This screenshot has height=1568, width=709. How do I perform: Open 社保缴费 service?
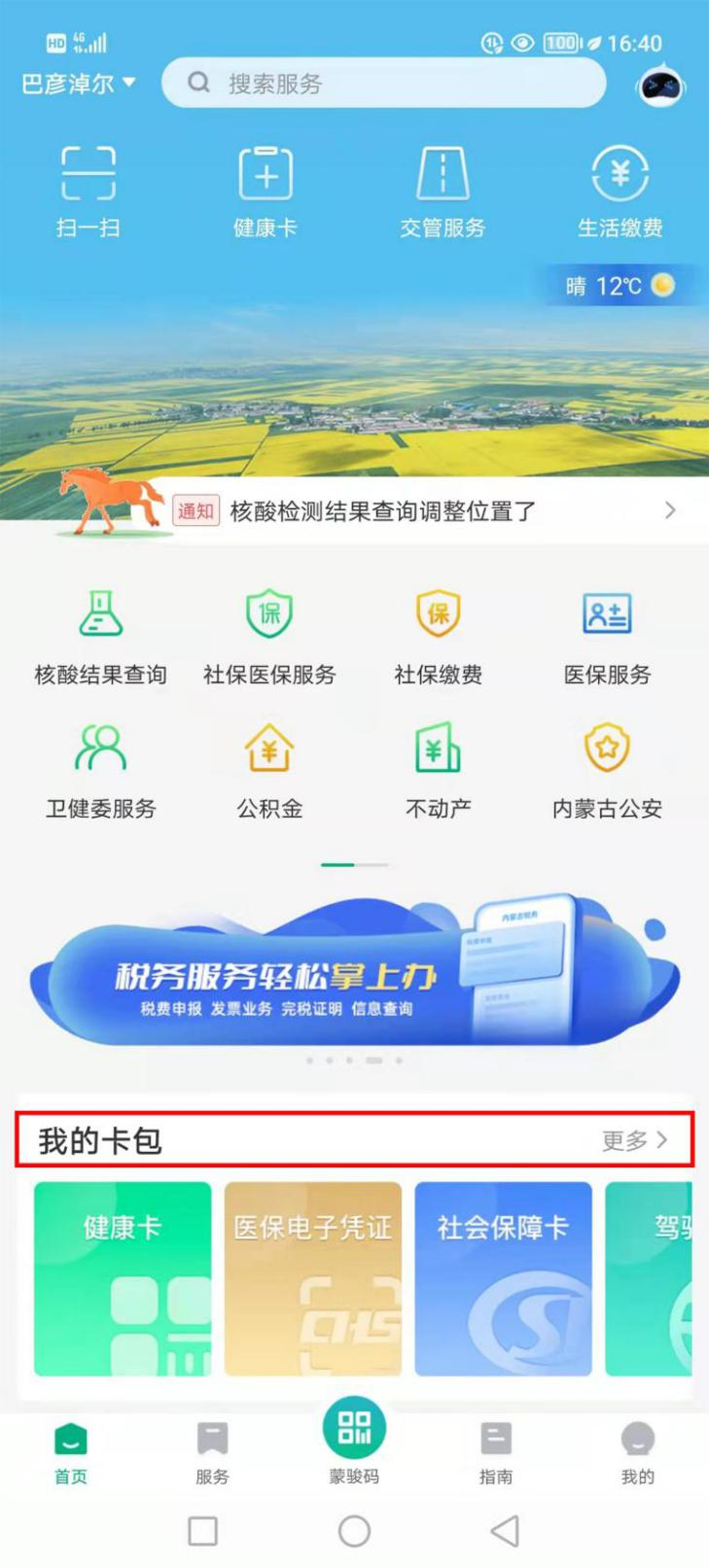click(x=438, y=636)
